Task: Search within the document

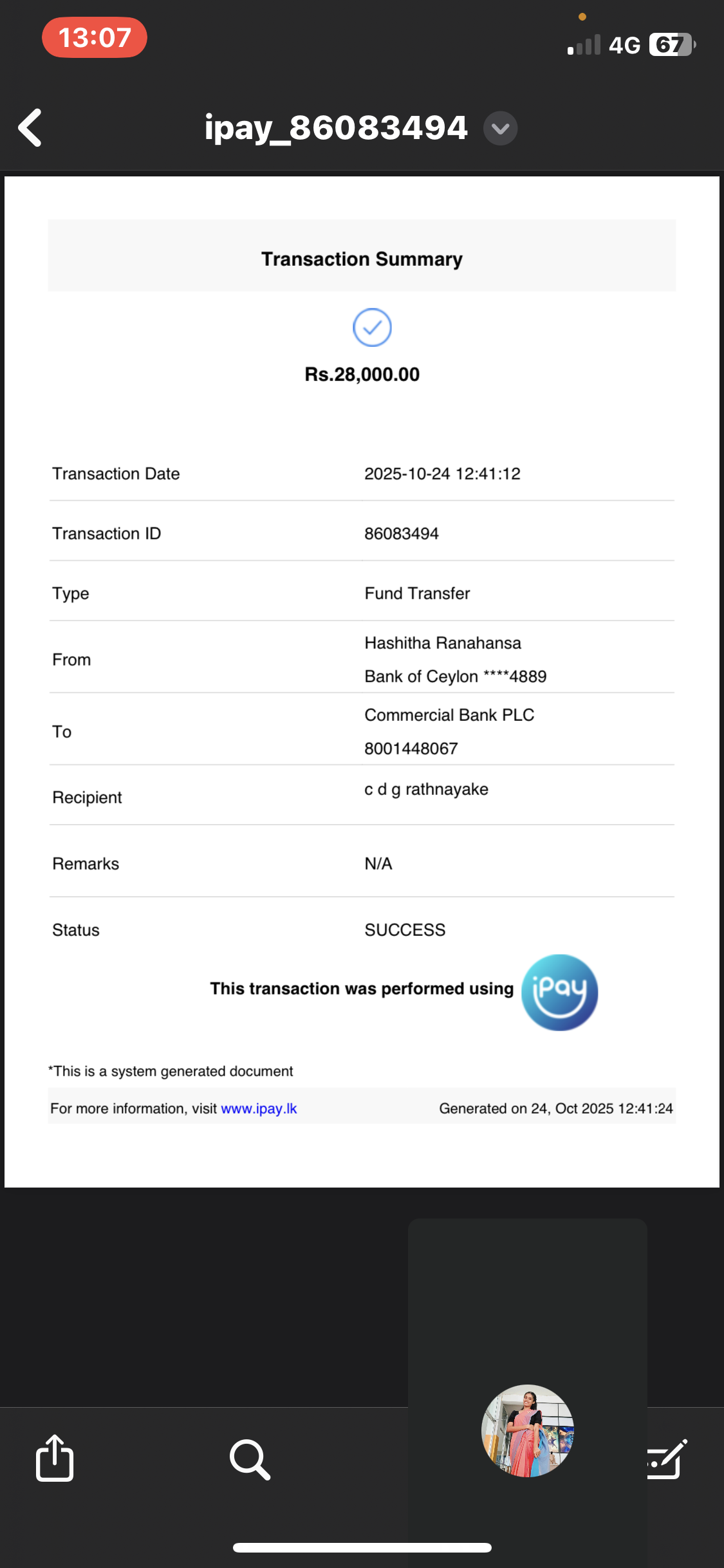Action: (250, 1459)
